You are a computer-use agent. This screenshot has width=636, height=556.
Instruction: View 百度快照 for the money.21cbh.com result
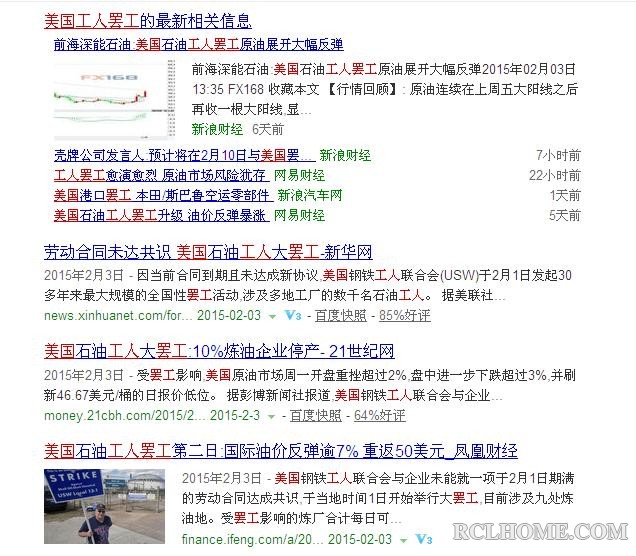(x=313, y=415)
